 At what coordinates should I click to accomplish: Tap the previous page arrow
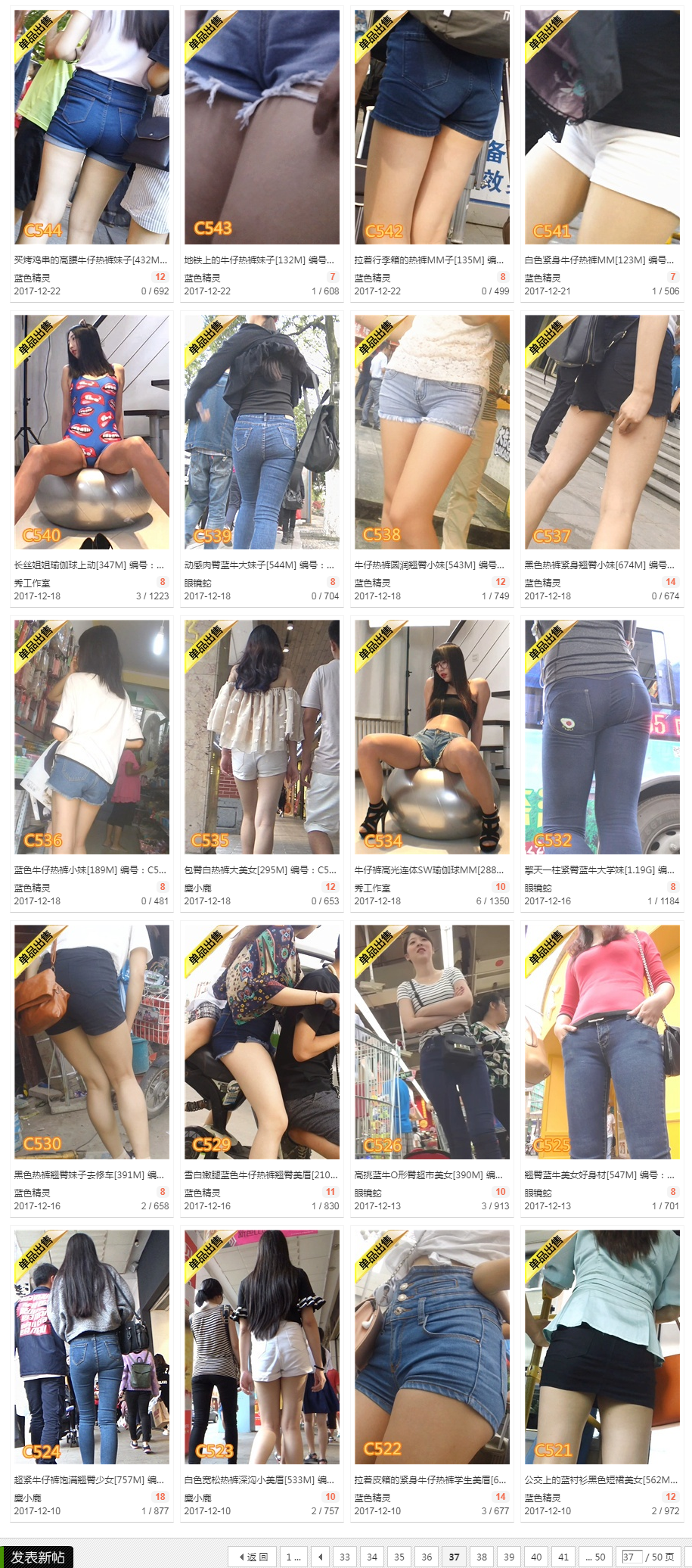[x=321, y=1557]
